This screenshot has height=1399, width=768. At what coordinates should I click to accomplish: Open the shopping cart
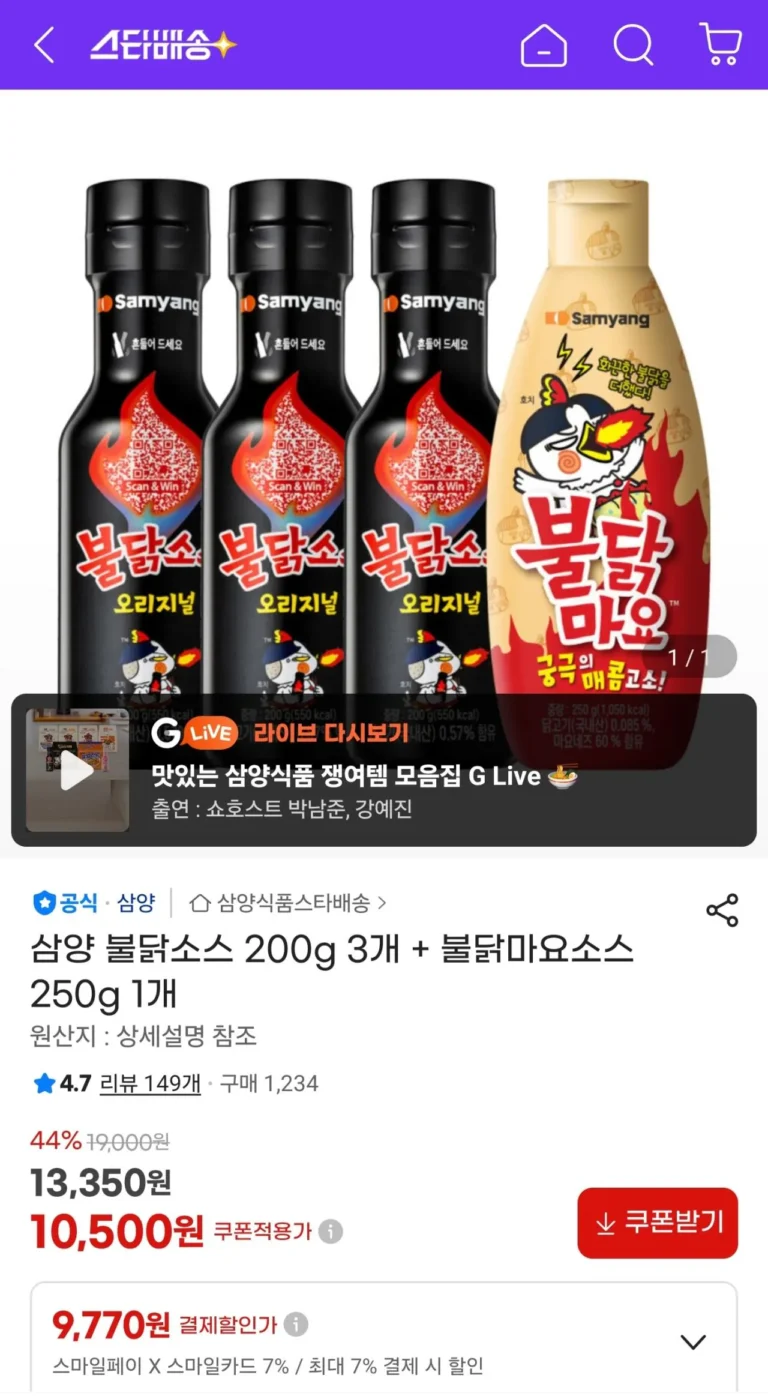[720, 45]
